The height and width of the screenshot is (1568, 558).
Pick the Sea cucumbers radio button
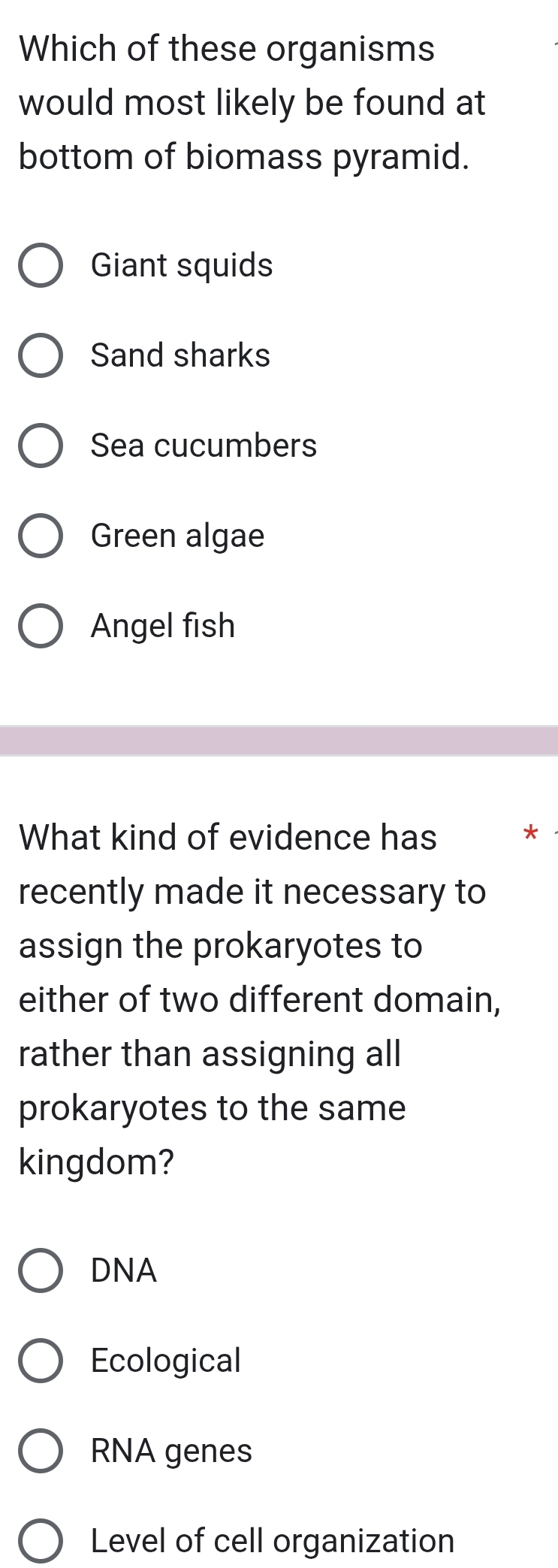[41, 446]
